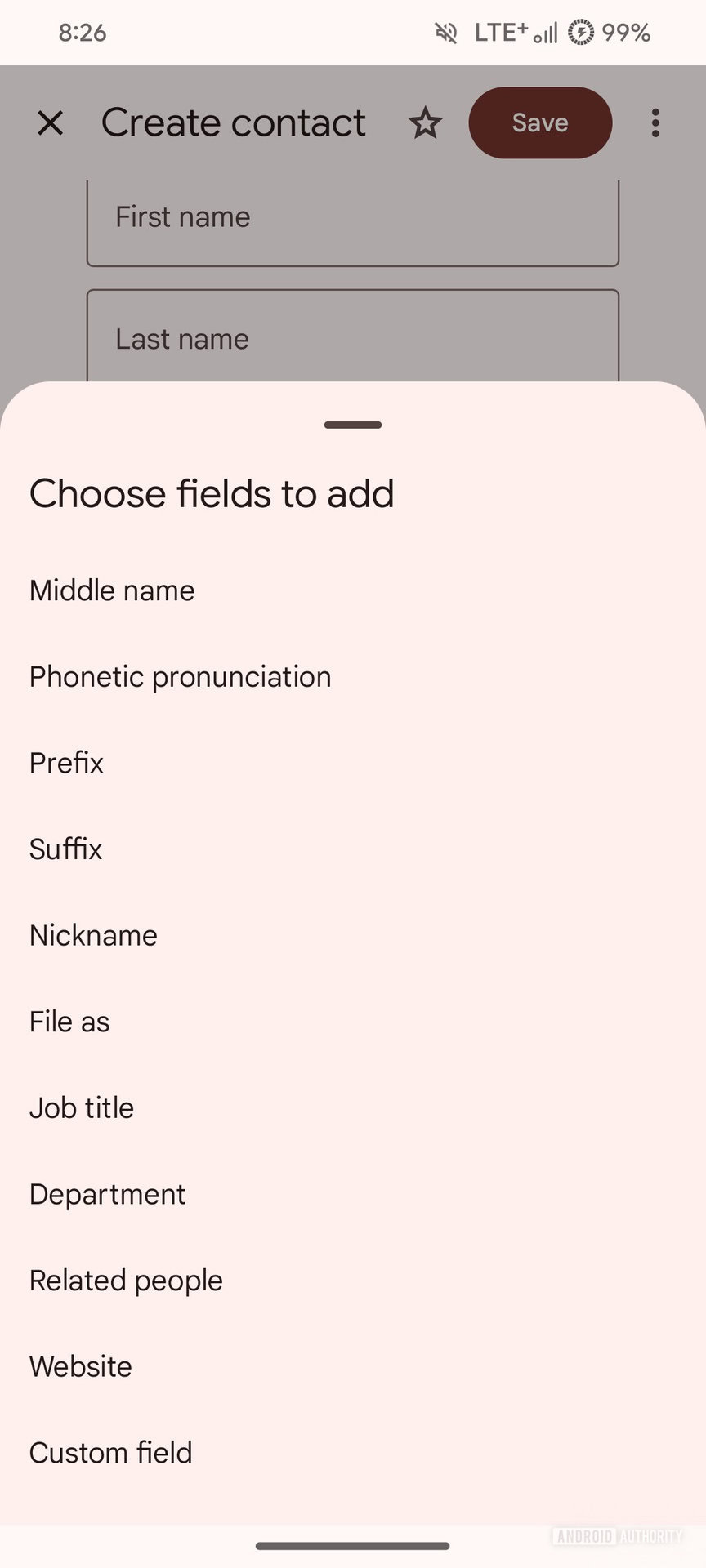Add a Website field
The image size is (706, 1568).
tap(80, 1367)
